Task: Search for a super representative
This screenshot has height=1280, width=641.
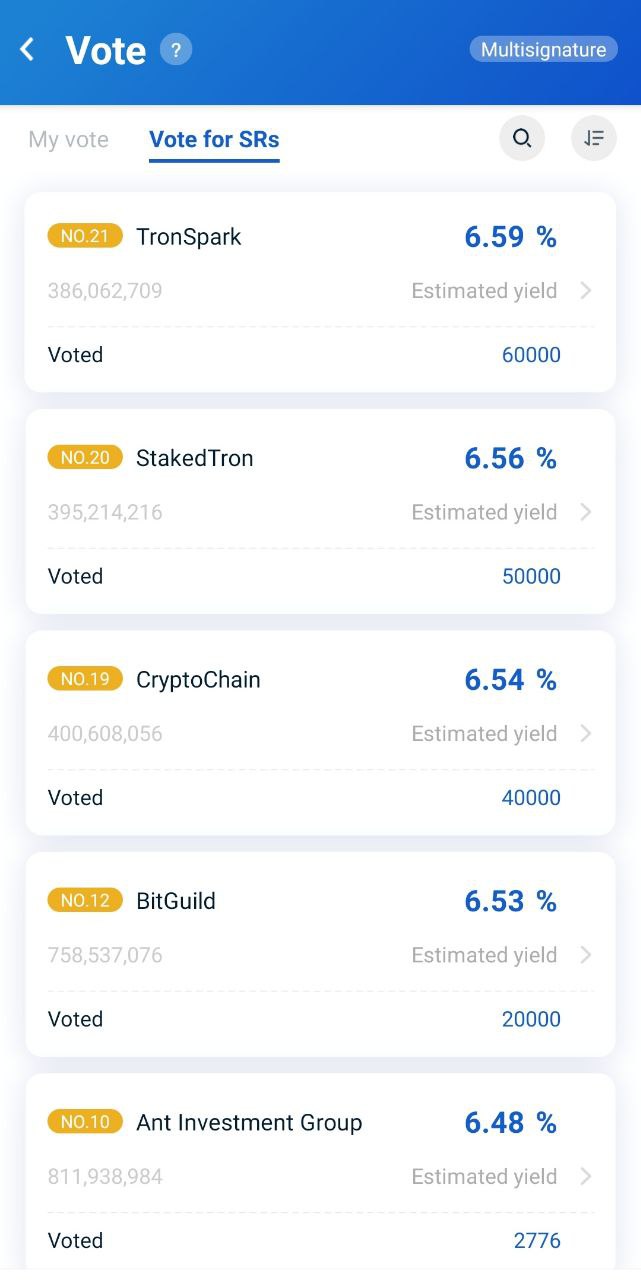Action: click(x=522, y=138)
